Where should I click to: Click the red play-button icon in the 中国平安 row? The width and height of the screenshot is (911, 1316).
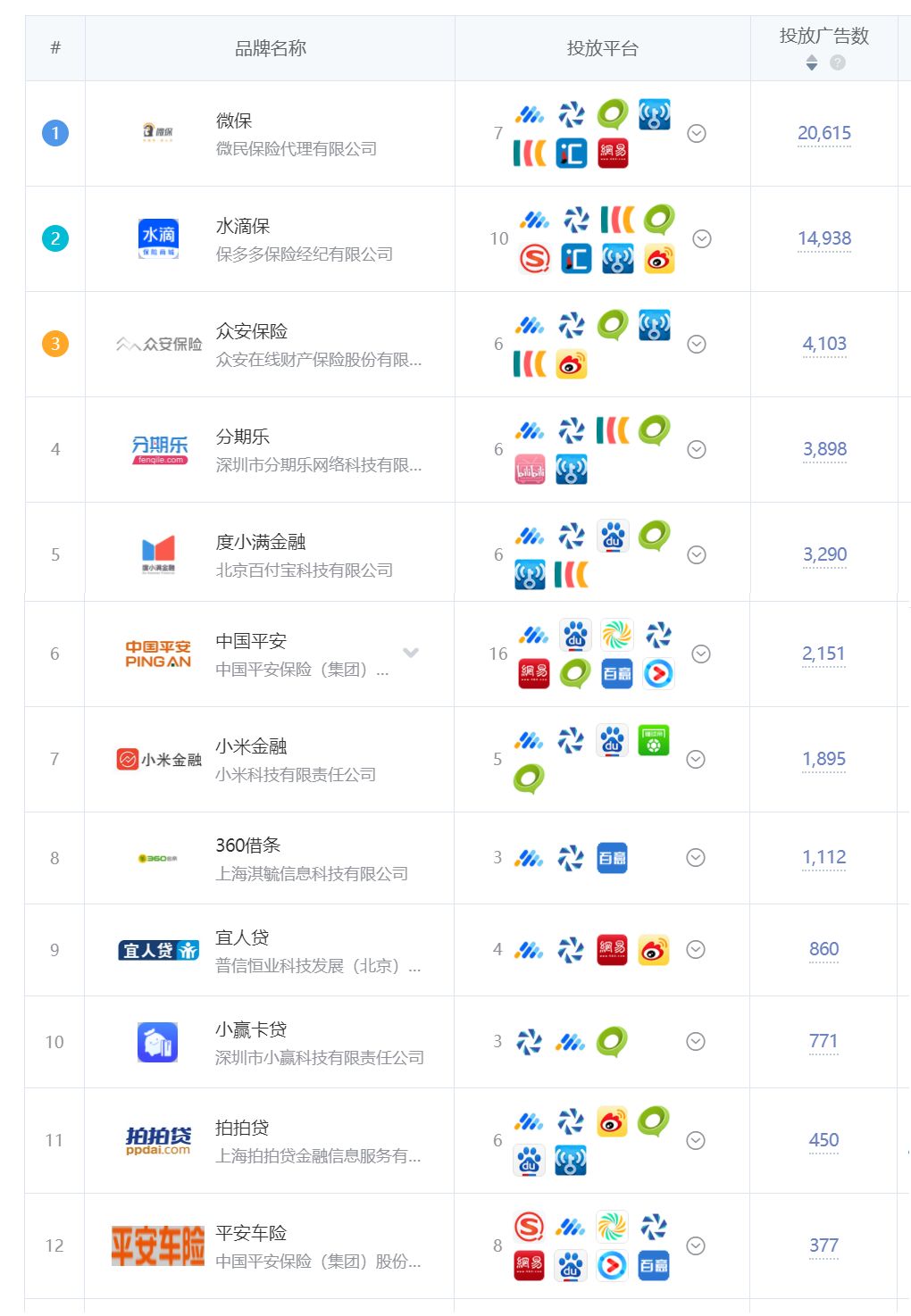[659, 673]
